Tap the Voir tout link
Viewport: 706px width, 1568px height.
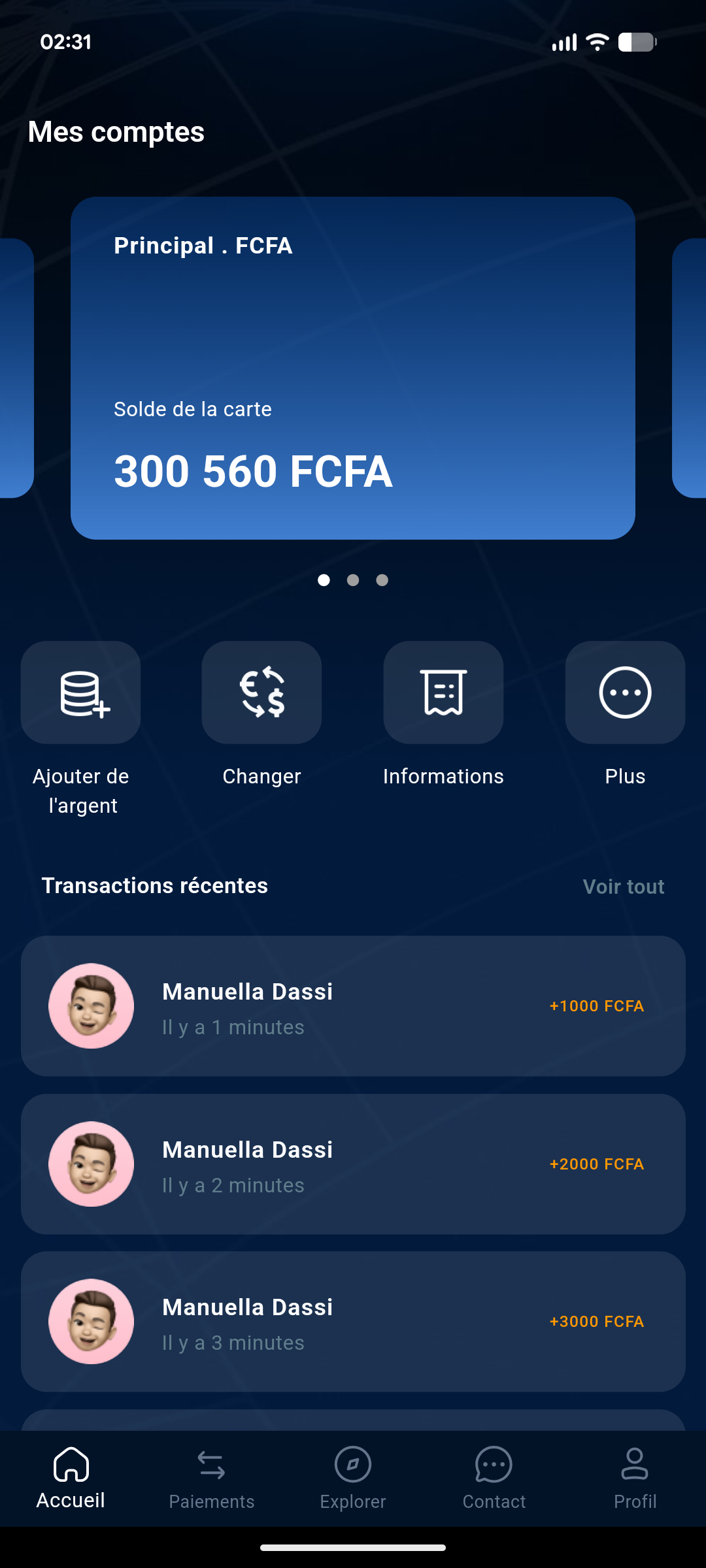623,887
